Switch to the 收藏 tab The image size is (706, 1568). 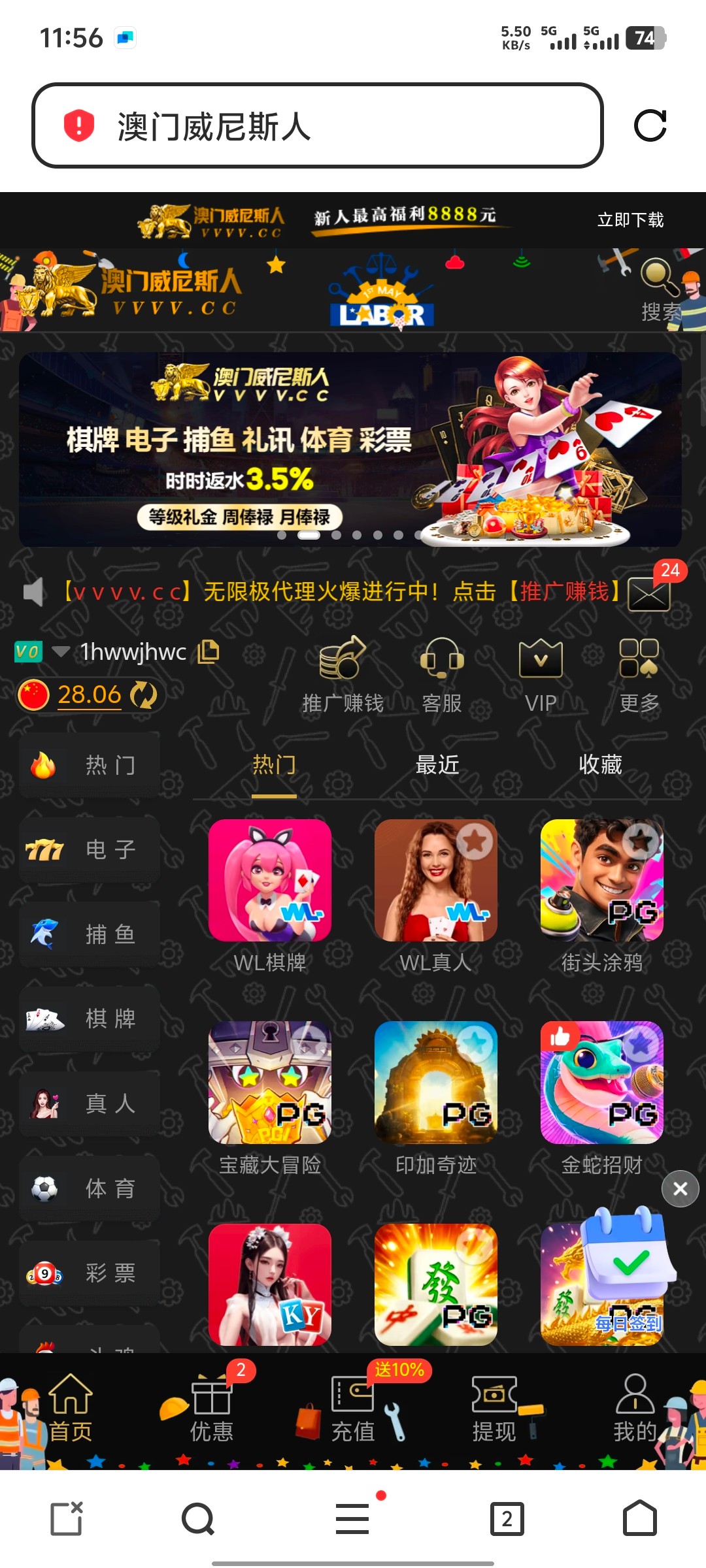coord(600,764)
